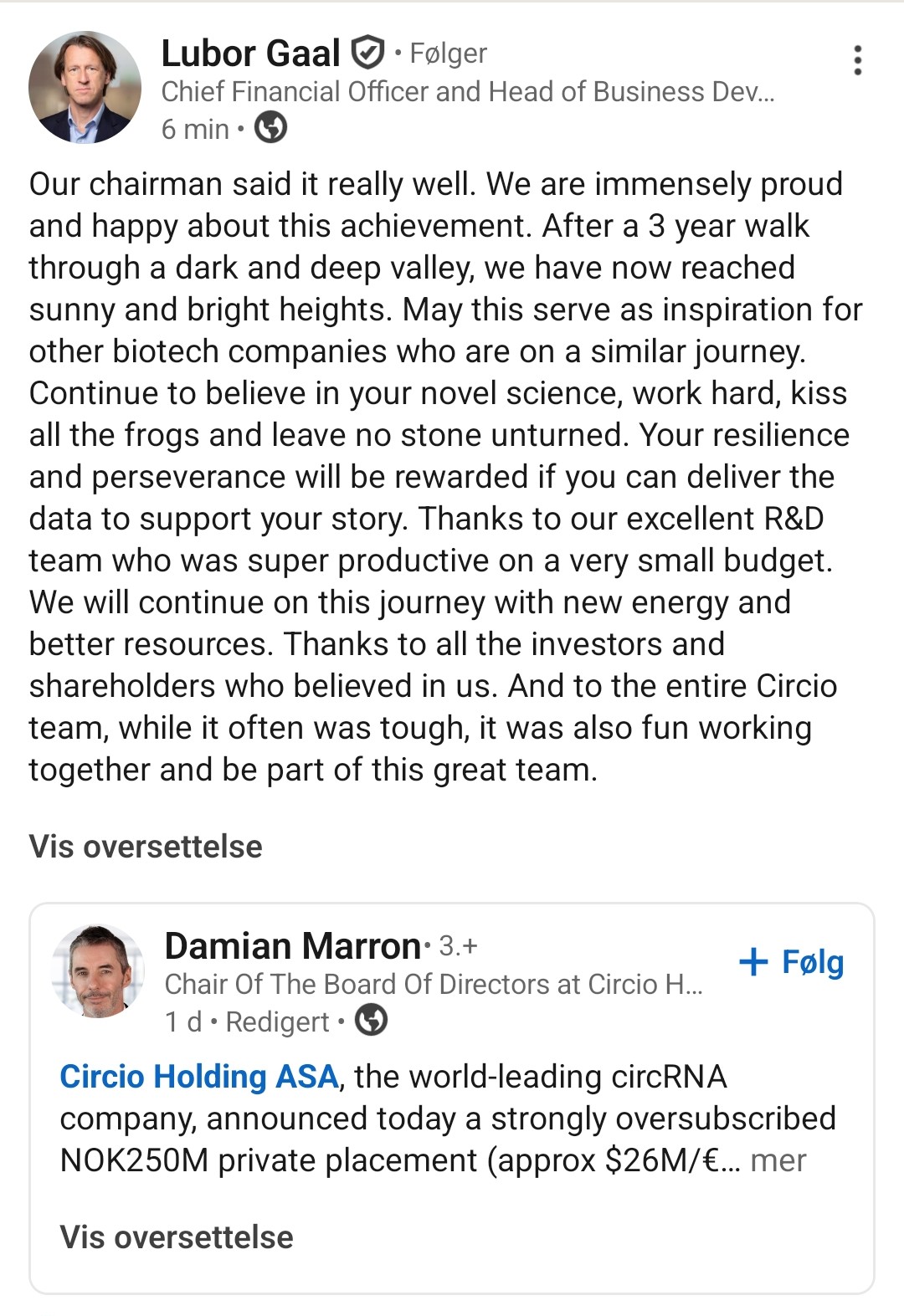Open Lubor Gaal's profile by name
Image resolution: width=904 pixels, height=1316 pixels.
pyautogui.click(x=250, y=54)
